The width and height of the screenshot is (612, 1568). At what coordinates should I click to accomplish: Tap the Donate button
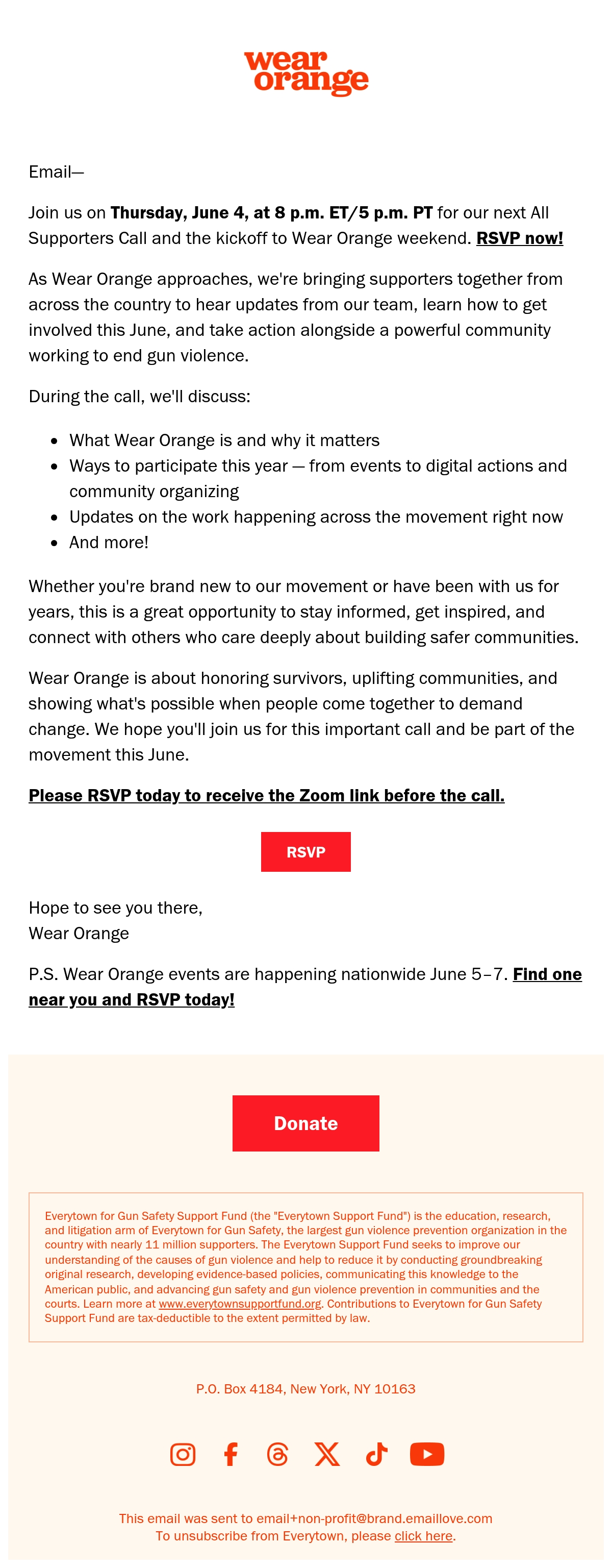(306, 1123)
